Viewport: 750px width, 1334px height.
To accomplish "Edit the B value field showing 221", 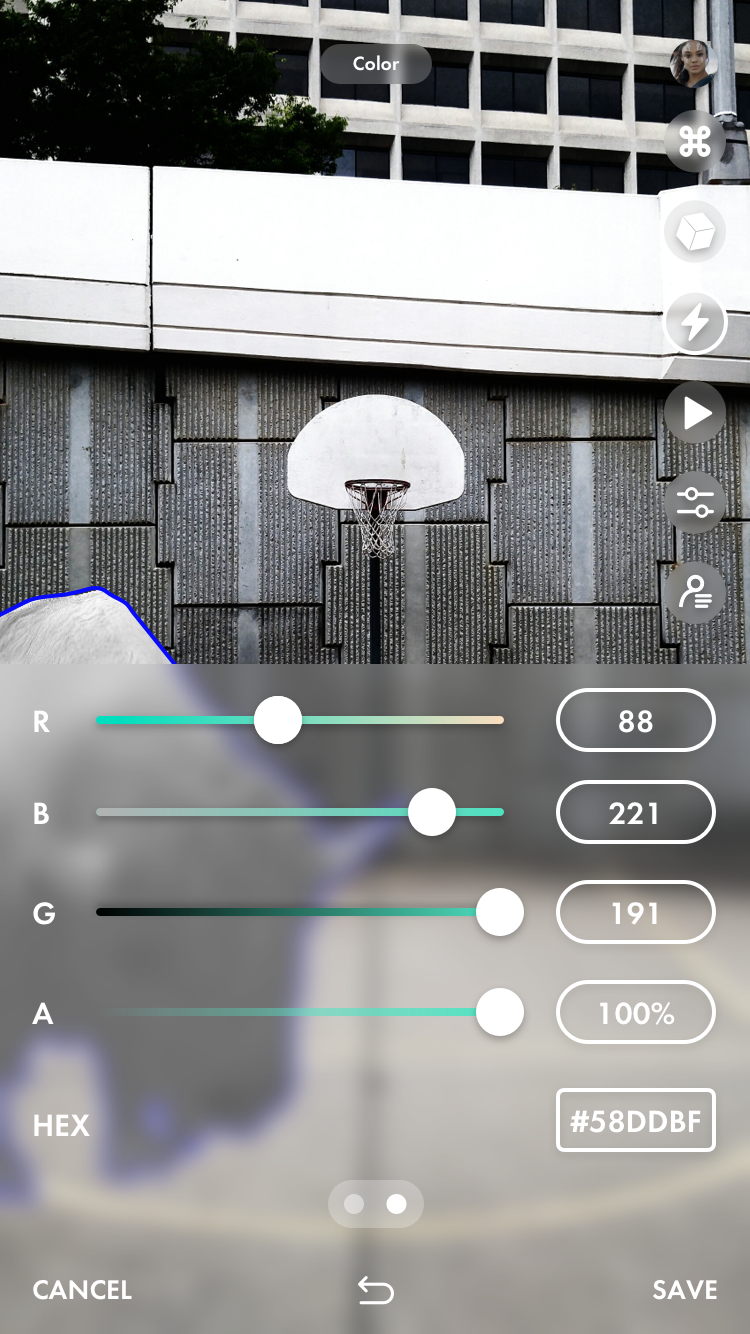I will 636,812.
